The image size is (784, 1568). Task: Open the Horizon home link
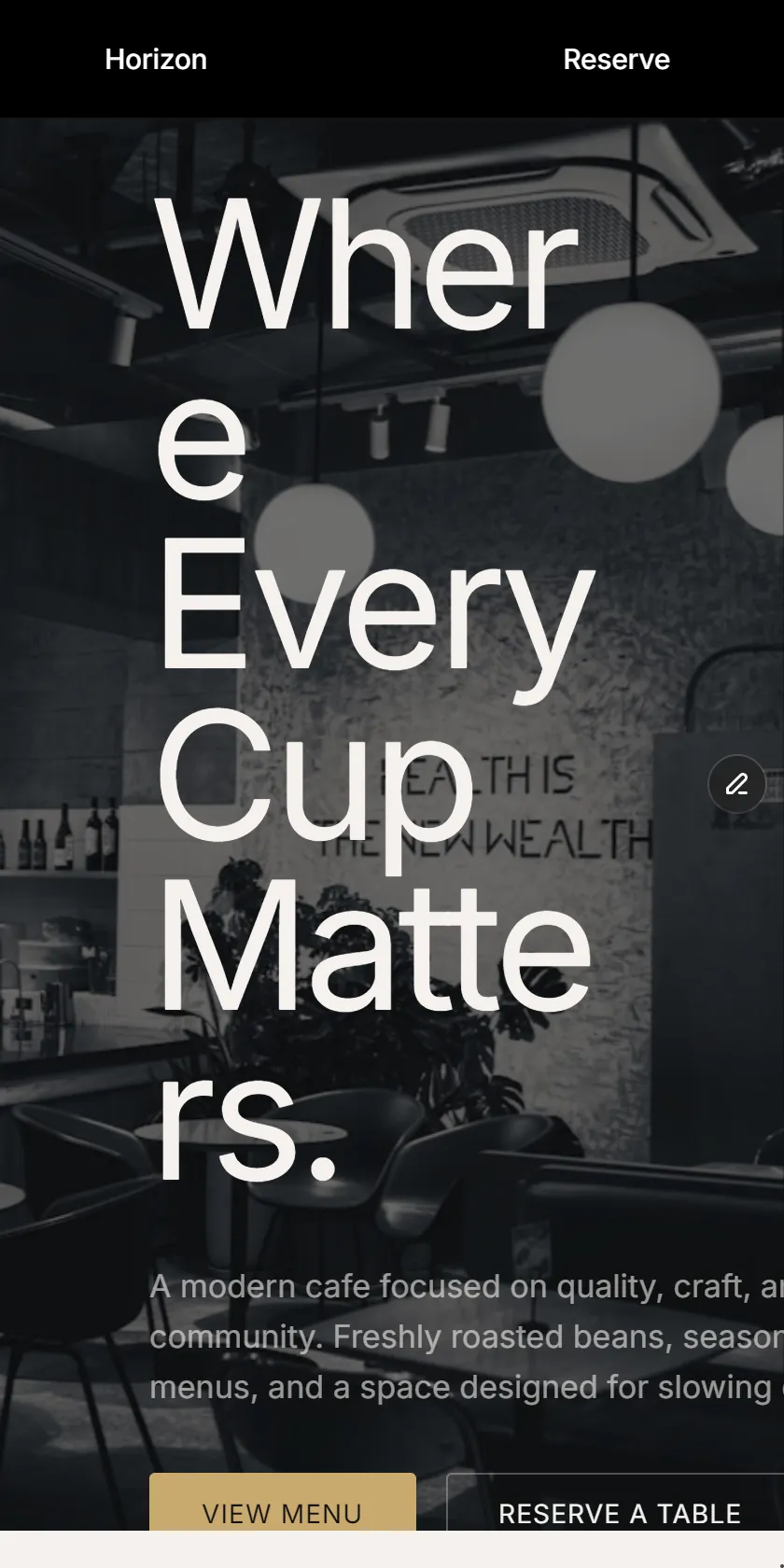point(156,59)
